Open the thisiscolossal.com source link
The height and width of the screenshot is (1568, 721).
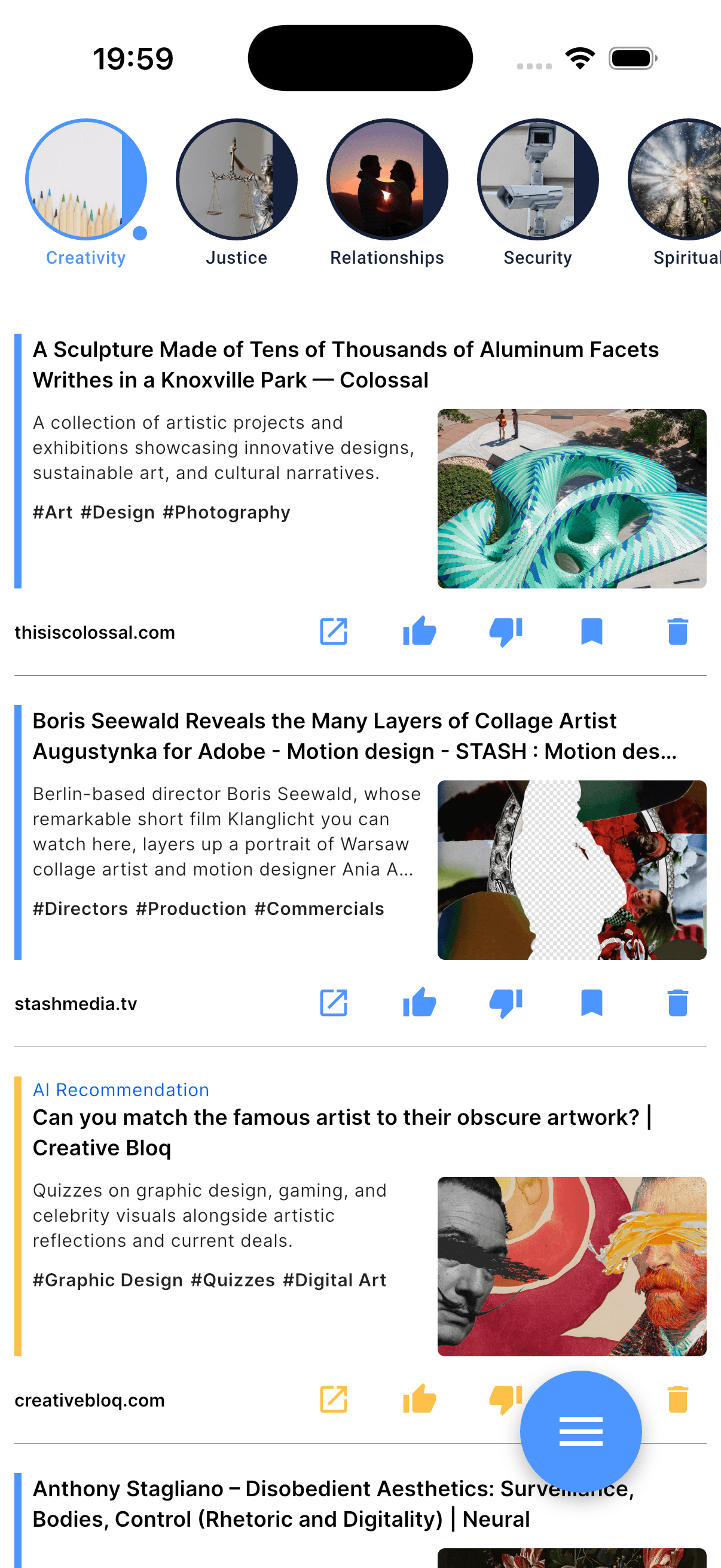click(95, 632)
